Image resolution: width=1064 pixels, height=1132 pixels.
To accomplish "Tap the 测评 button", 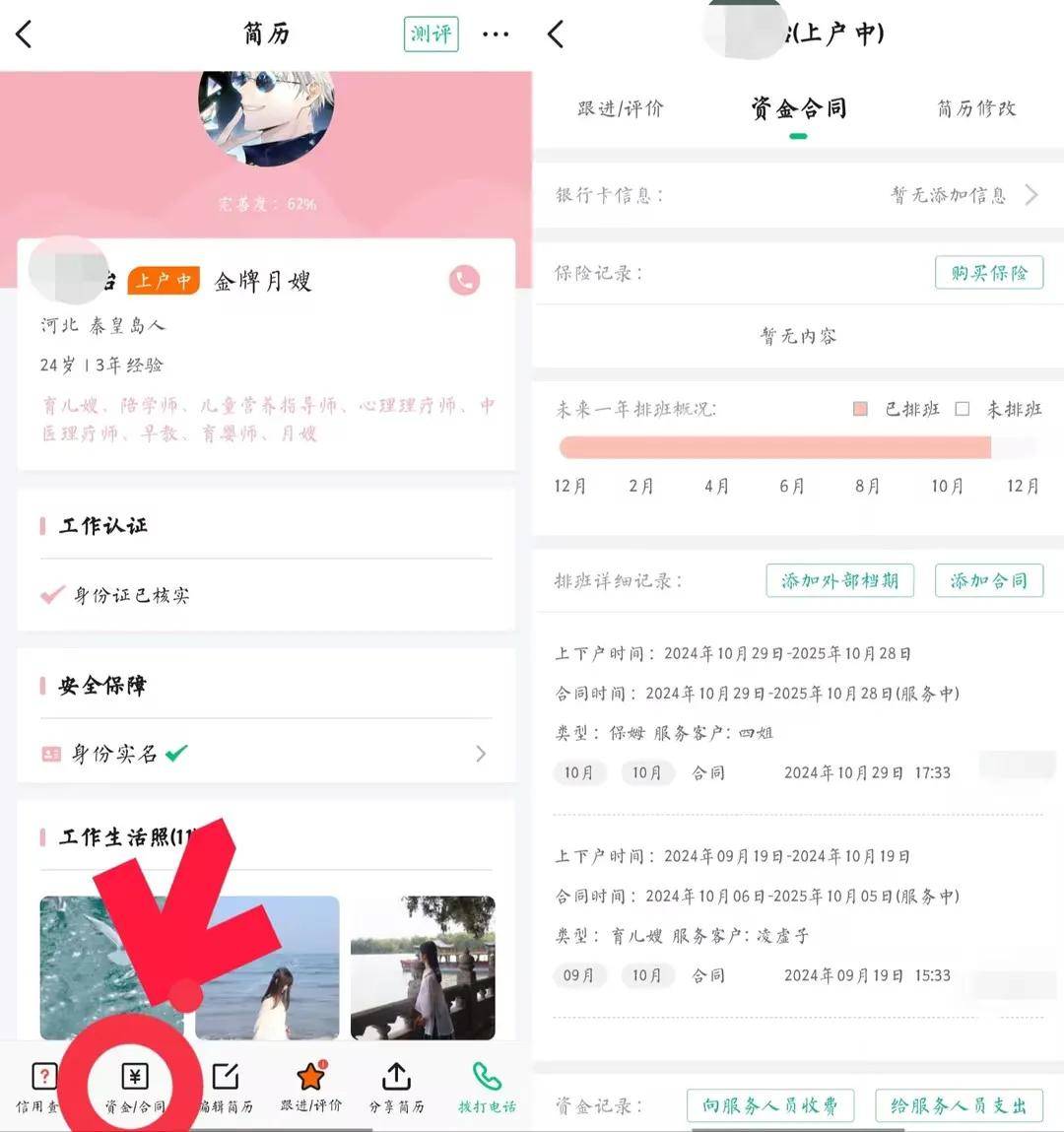I will pyautogui.click(x=431, y=34).
